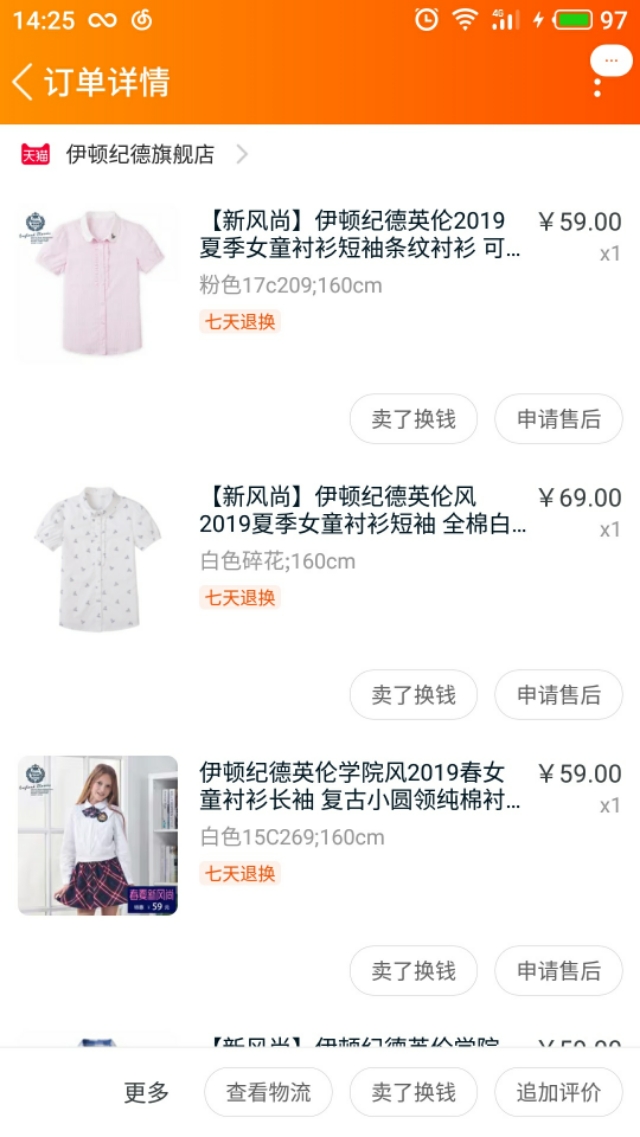
Task: Add a follow-up review with 追加评价
Action: [x=559, y=1092]
